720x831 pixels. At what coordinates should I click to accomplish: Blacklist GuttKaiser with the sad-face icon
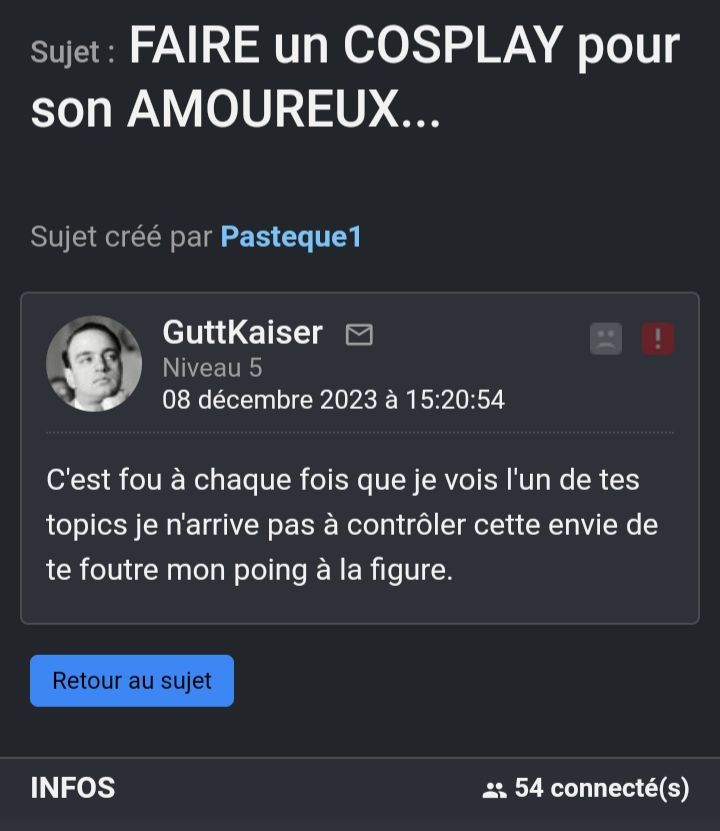[605, 338]
